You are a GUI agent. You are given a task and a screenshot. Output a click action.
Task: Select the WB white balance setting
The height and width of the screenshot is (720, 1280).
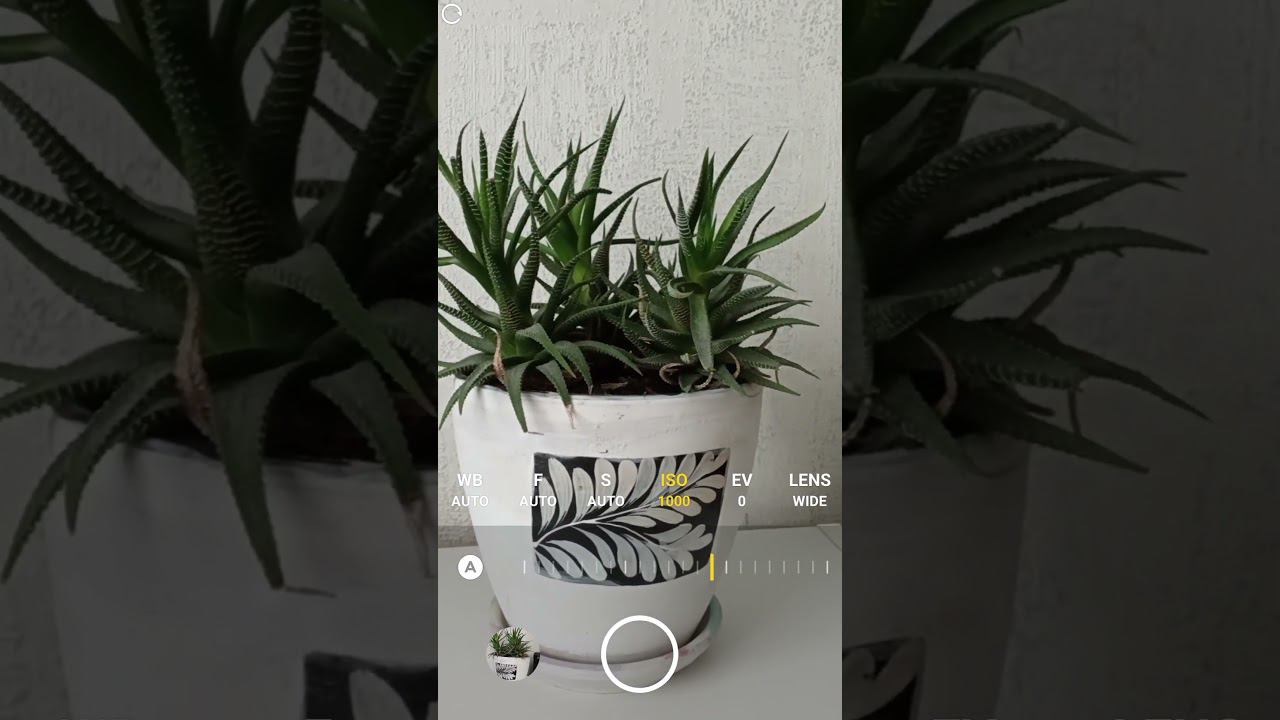click(470, 490)
